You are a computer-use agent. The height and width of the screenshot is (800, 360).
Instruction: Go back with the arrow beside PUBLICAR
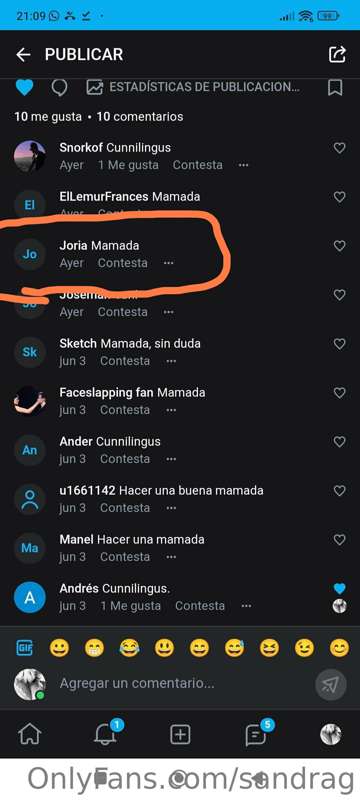[x=23, y=55]
